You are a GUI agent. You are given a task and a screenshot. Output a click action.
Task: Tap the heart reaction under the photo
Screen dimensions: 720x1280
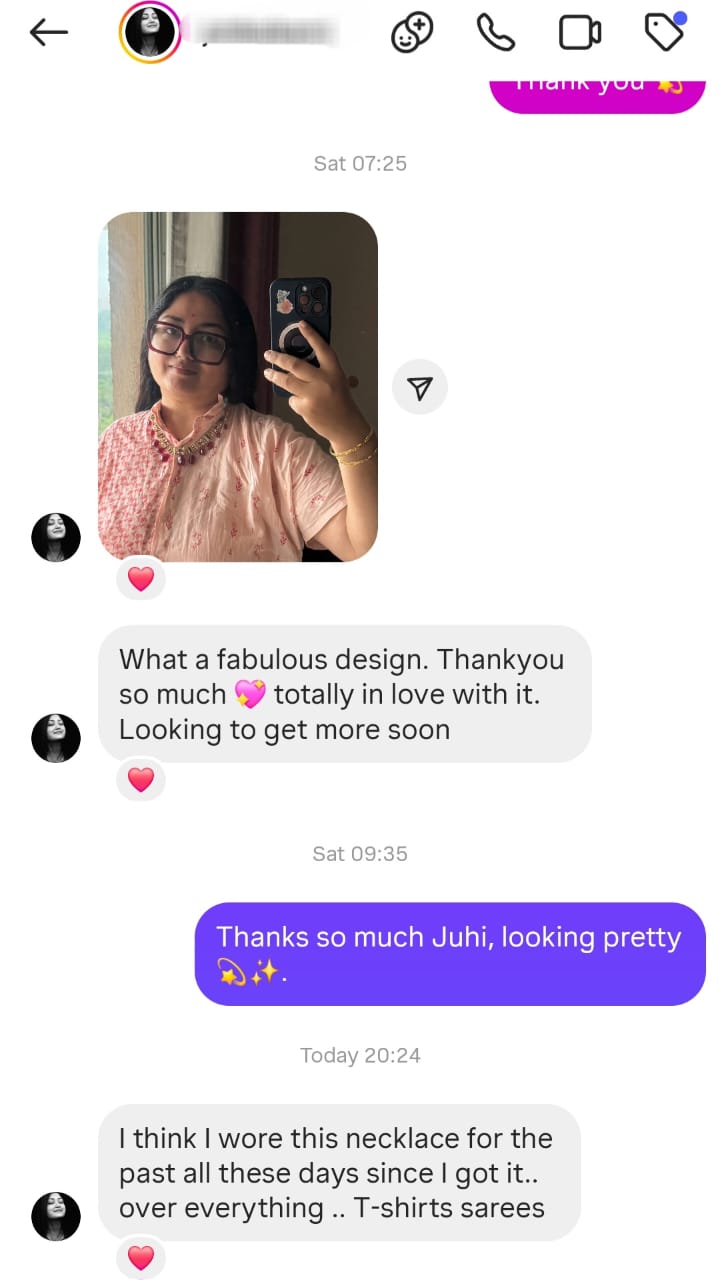[x=141, y=578]
